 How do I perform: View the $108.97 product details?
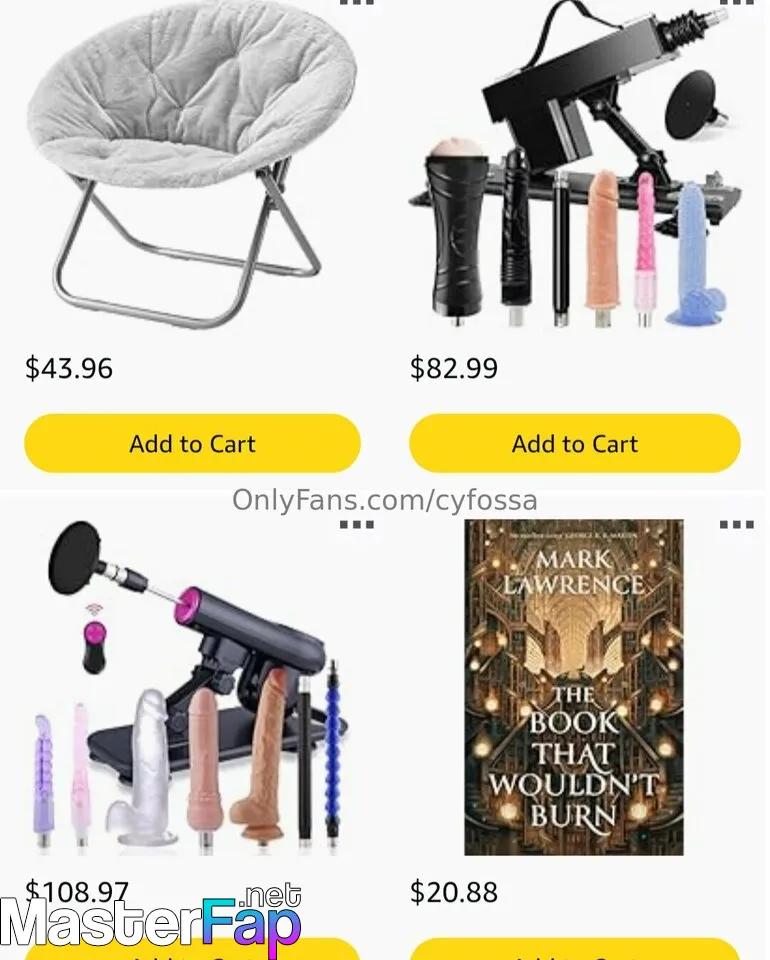(x=190, y=690)
